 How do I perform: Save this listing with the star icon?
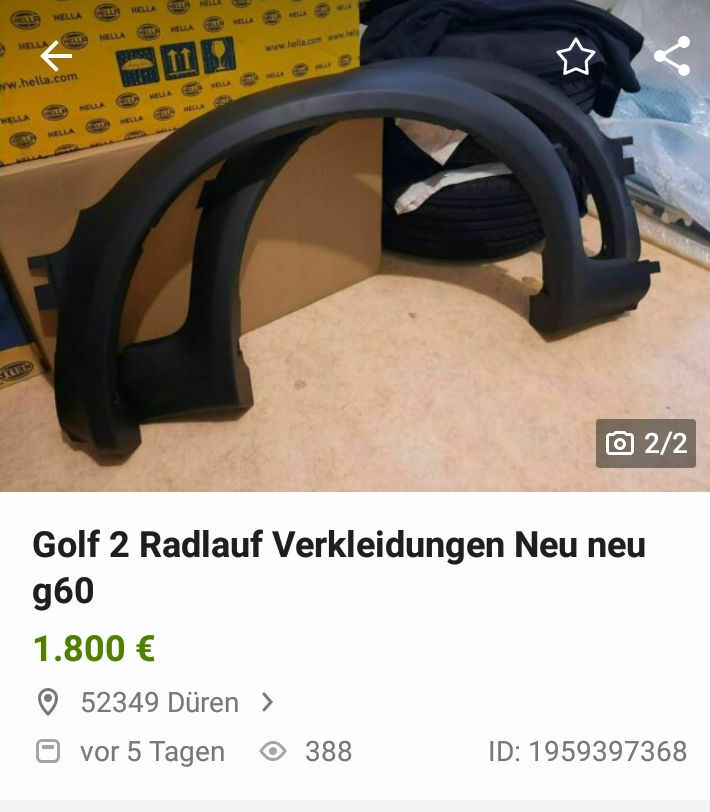[x=575, y=57]
